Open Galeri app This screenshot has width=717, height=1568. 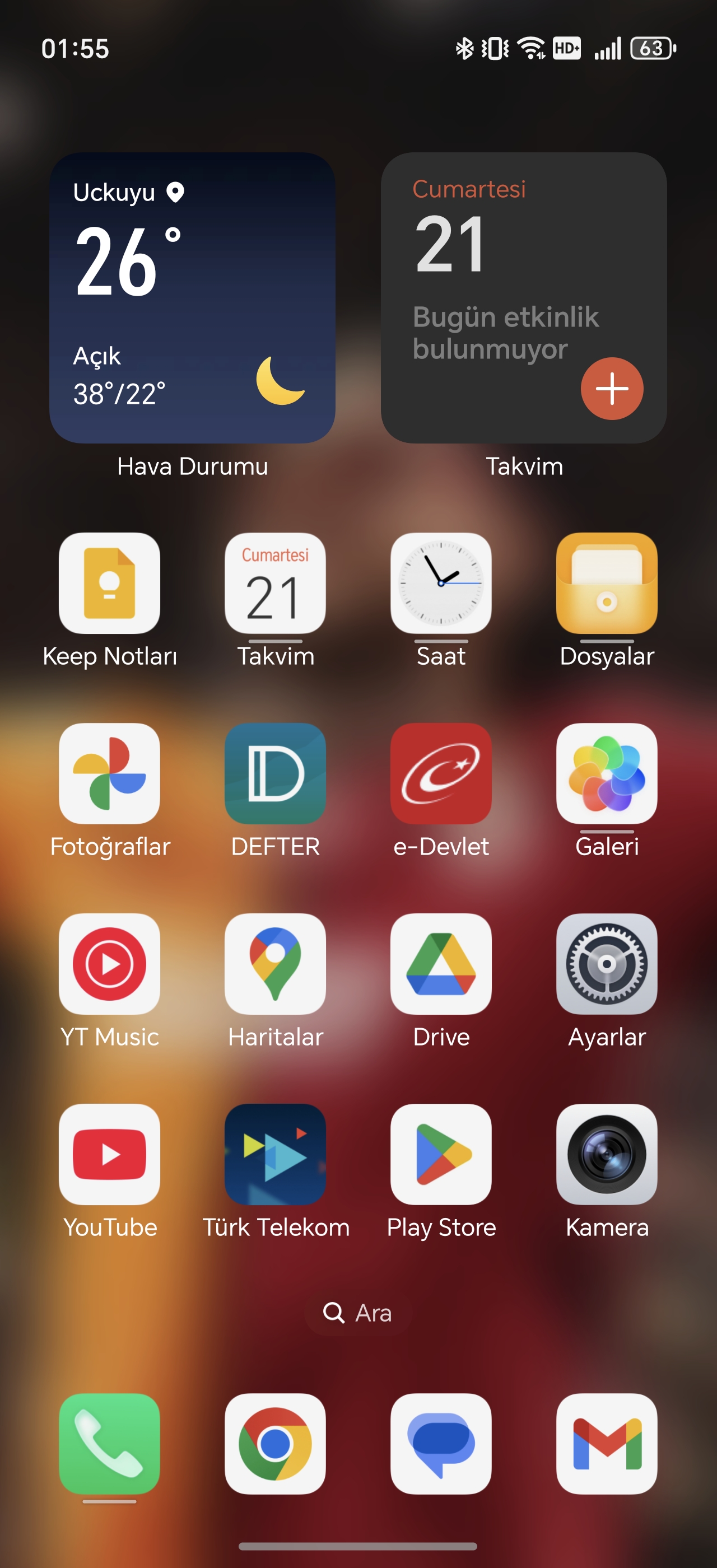pos(607,773)
